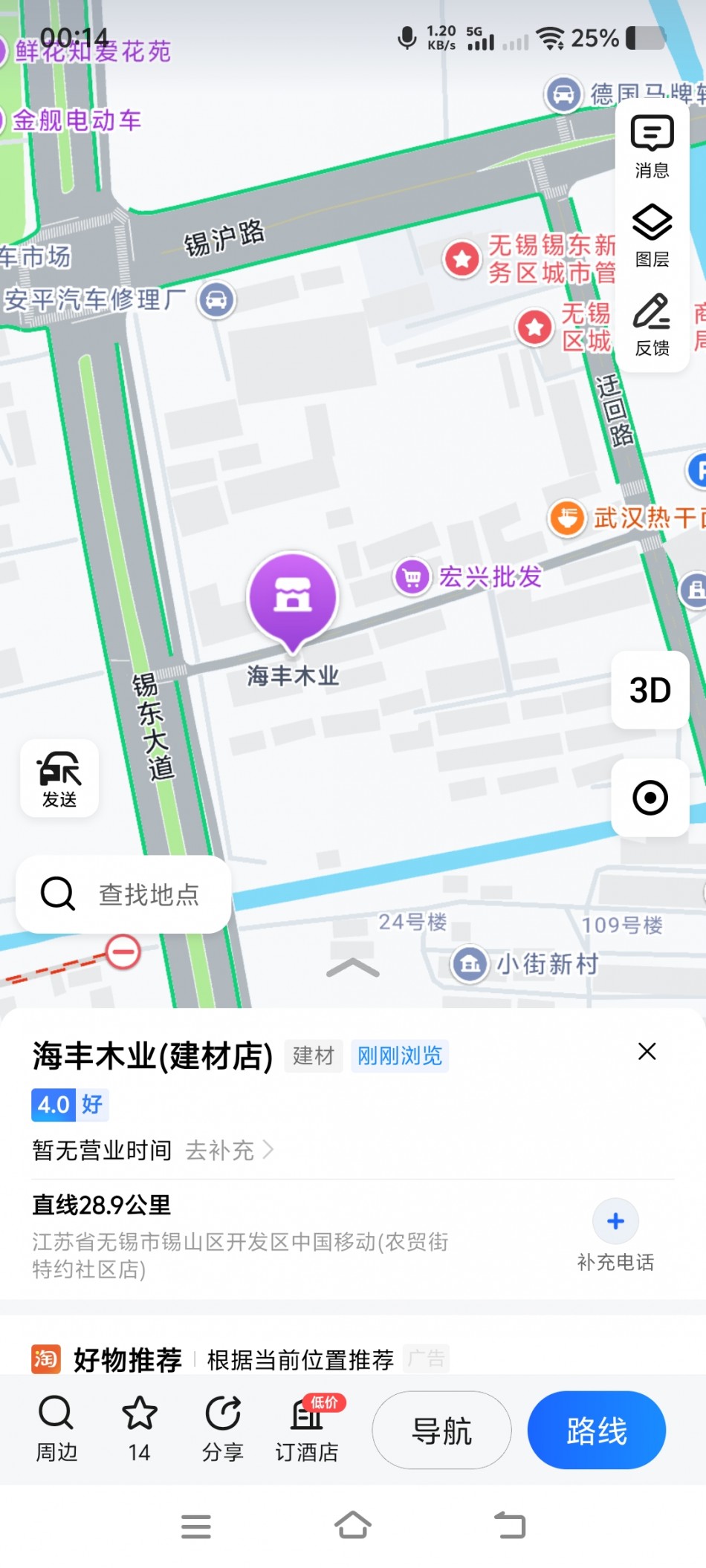Open the 图层 map layers menu
Viewport: 706px width, 1568px height.
(652, 235)
